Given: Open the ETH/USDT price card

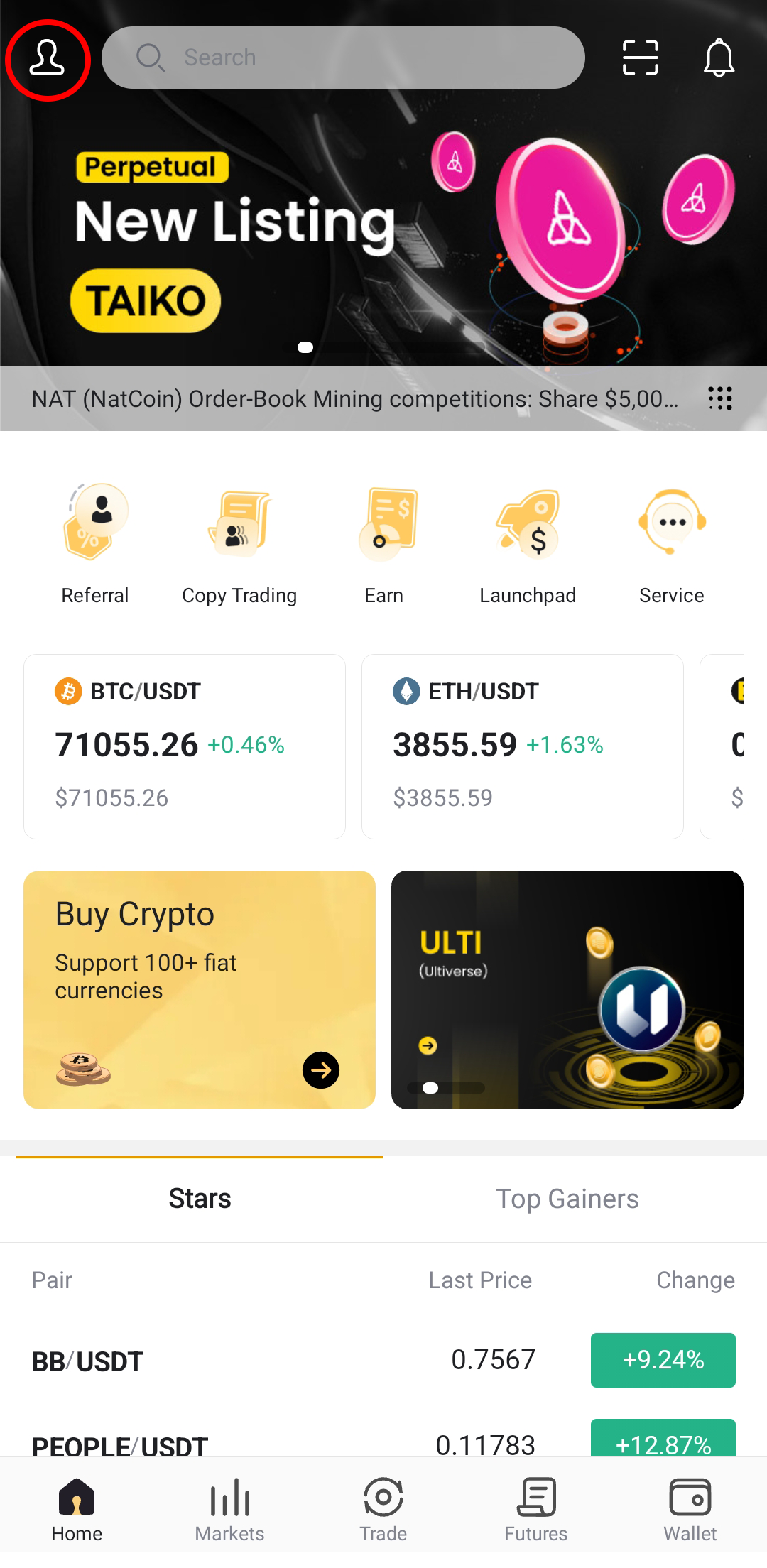Looking at the screenshot, I should tap(522, 746).
